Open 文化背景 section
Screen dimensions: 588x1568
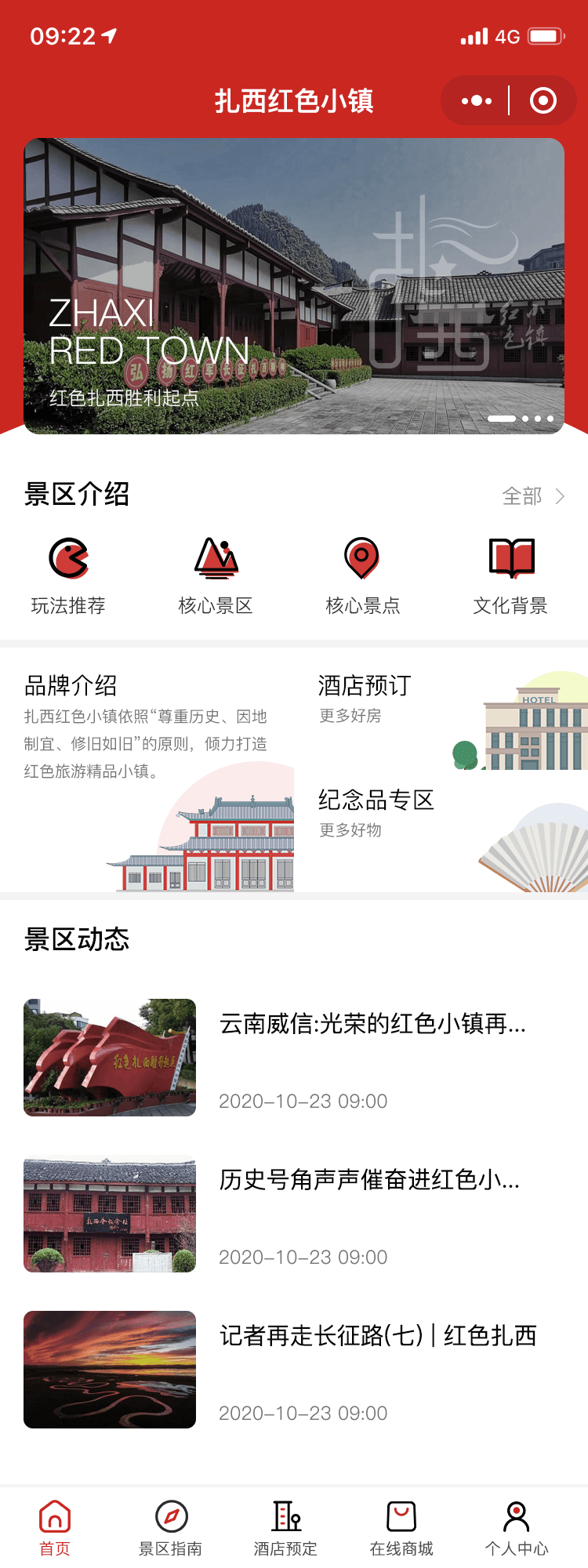click(x=510, y=575)
